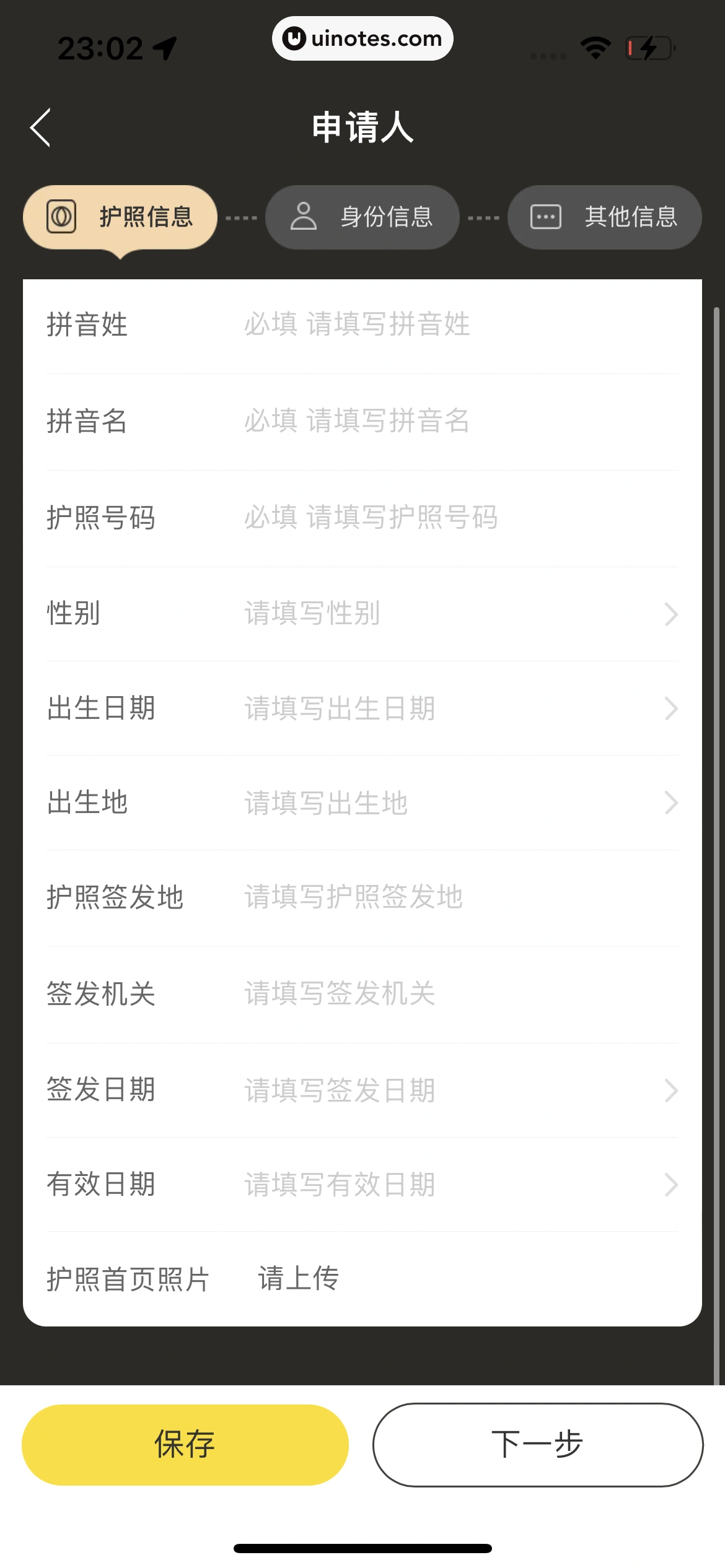This screenshot has width=725, height=1568.
Task: Focus the 拼音姓 input field
Action: pyautogui.click(x=459, y=324)
